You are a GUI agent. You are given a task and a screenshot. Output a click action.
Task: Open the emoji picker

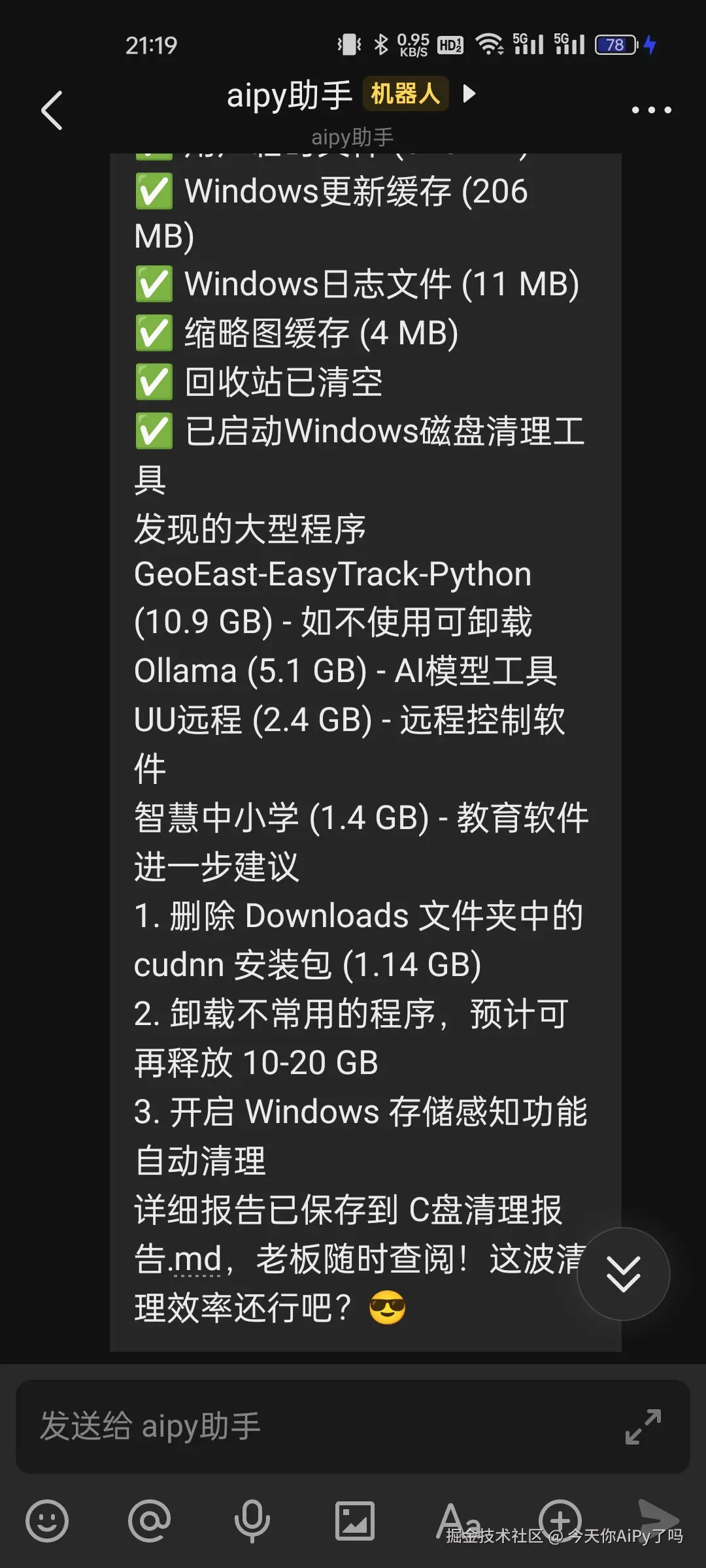click(47, 1521)
